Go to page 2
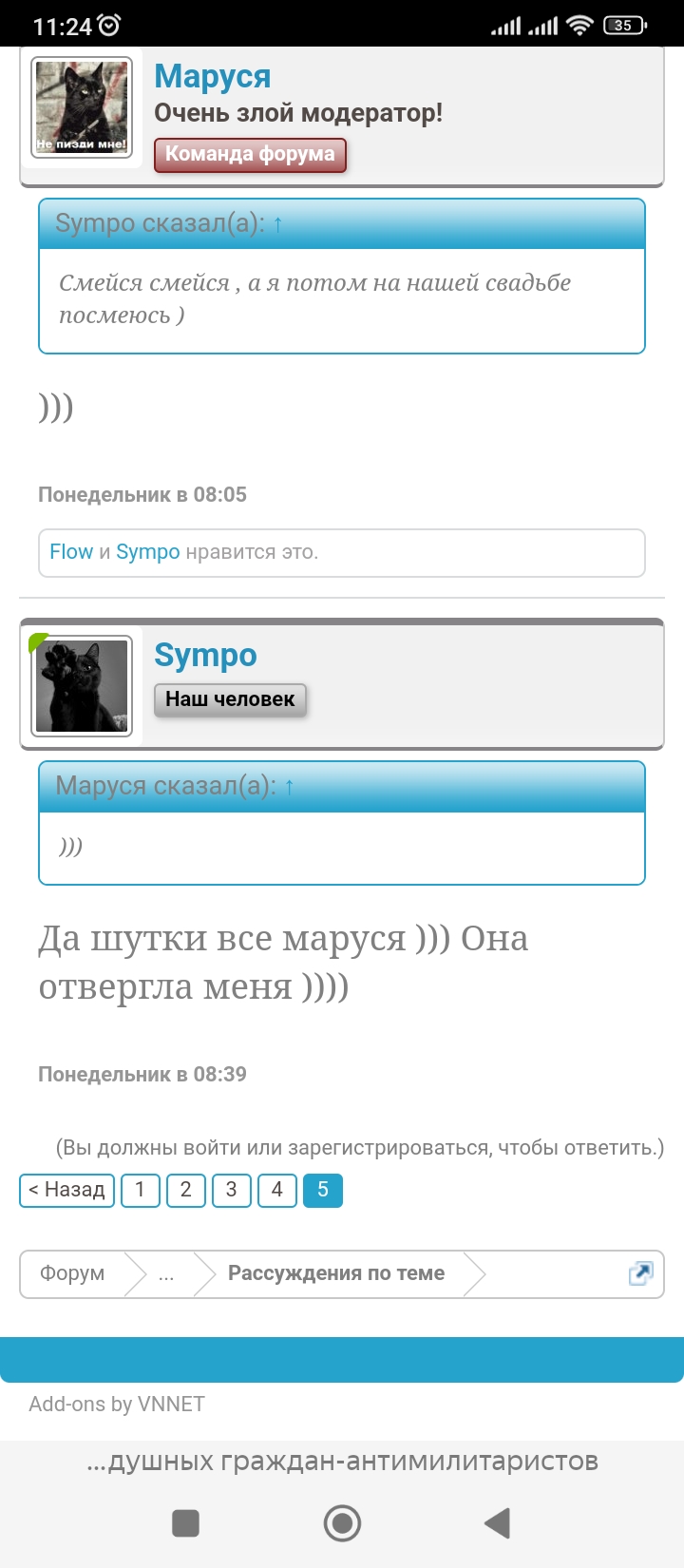The image size is (684, 1568). pyautogui.click(x=186, y=1190)
